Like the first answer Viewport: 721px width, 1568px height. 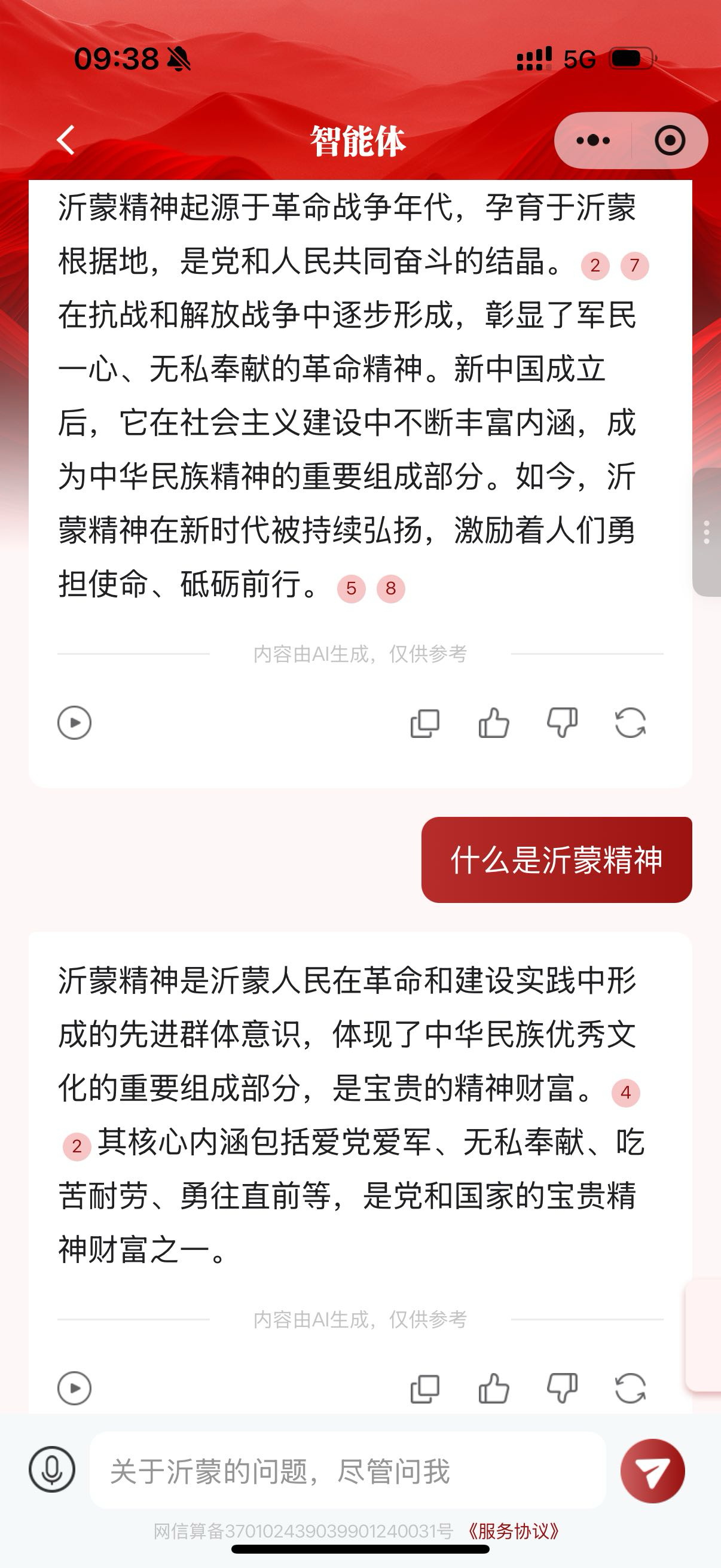[493, 723]
